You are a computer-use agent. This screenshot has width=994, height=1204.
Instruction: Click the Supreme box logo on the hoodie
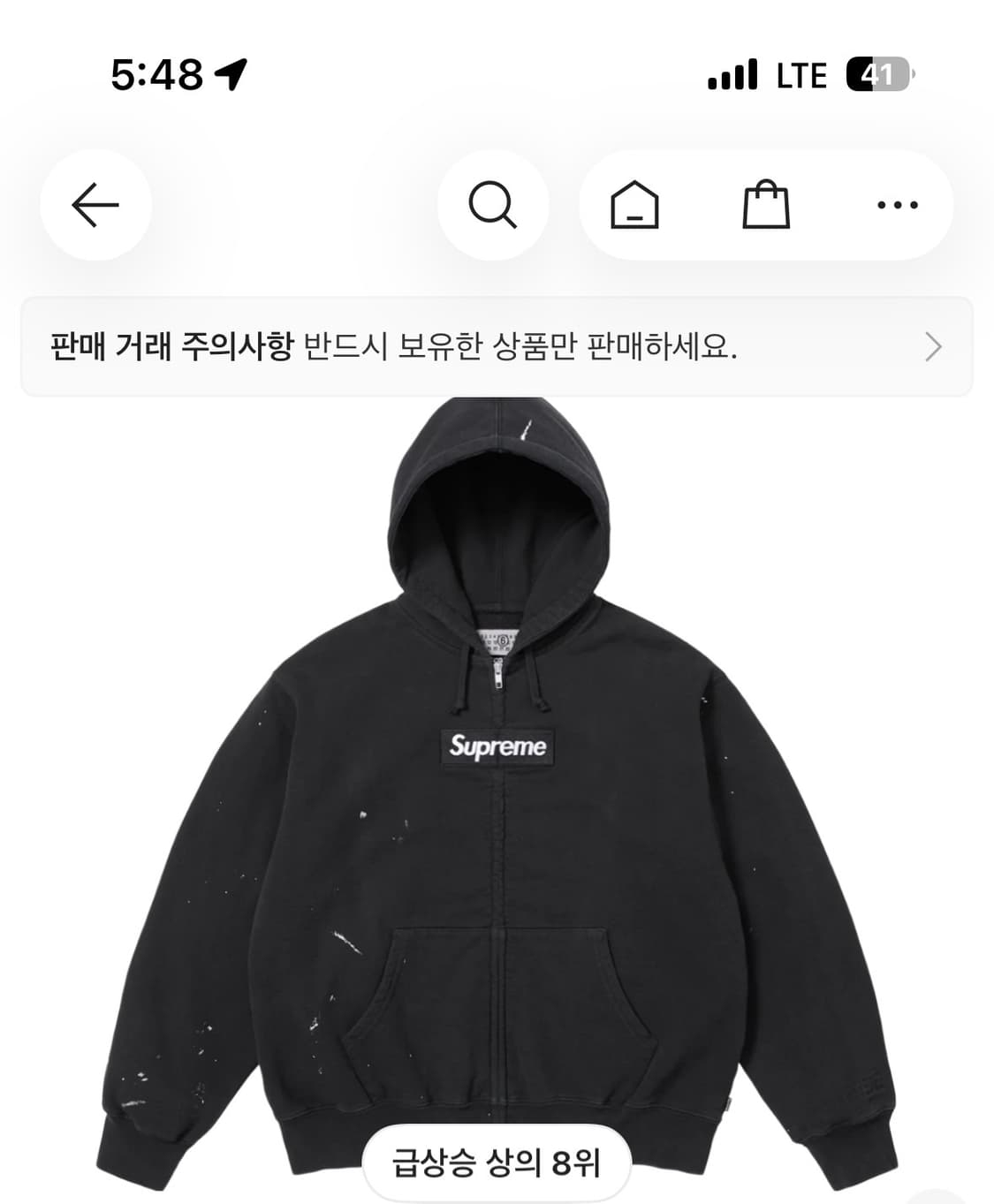pyautogui.click(x=497, y=748)
